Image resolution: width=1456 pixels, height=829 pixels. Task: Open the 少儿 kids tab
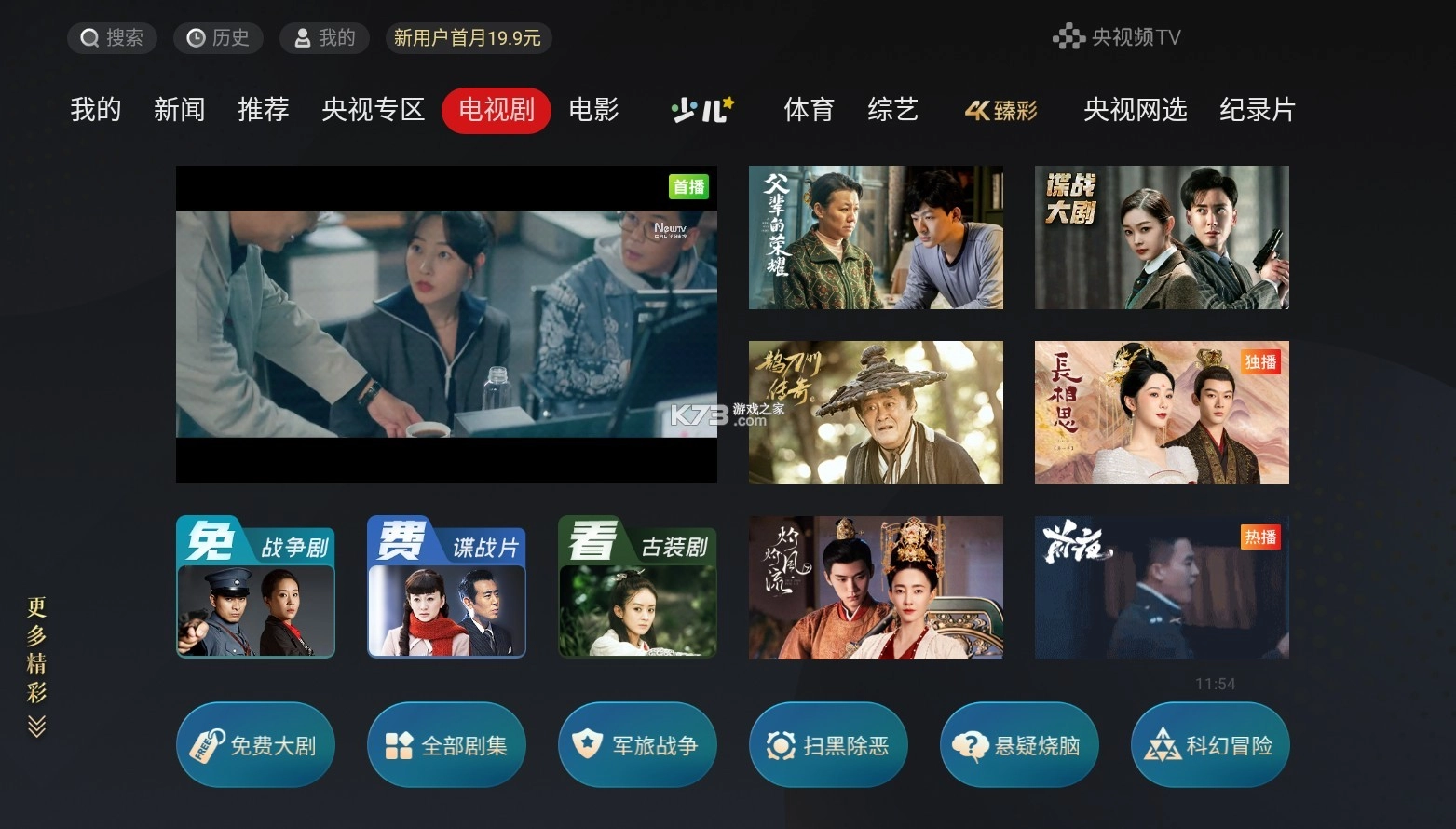pyautogui.click(x=702, y=110)
